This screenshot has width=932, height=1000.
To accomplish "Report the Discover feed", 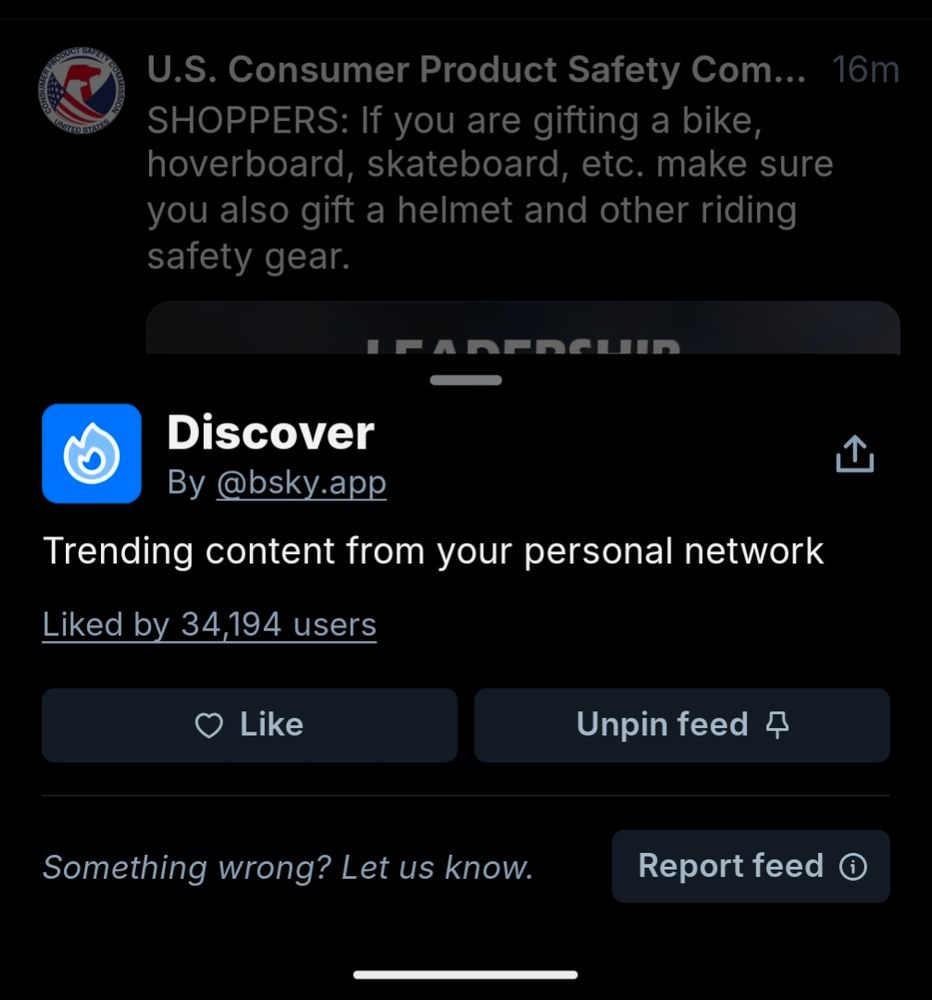I will click(x=750, y=866).
